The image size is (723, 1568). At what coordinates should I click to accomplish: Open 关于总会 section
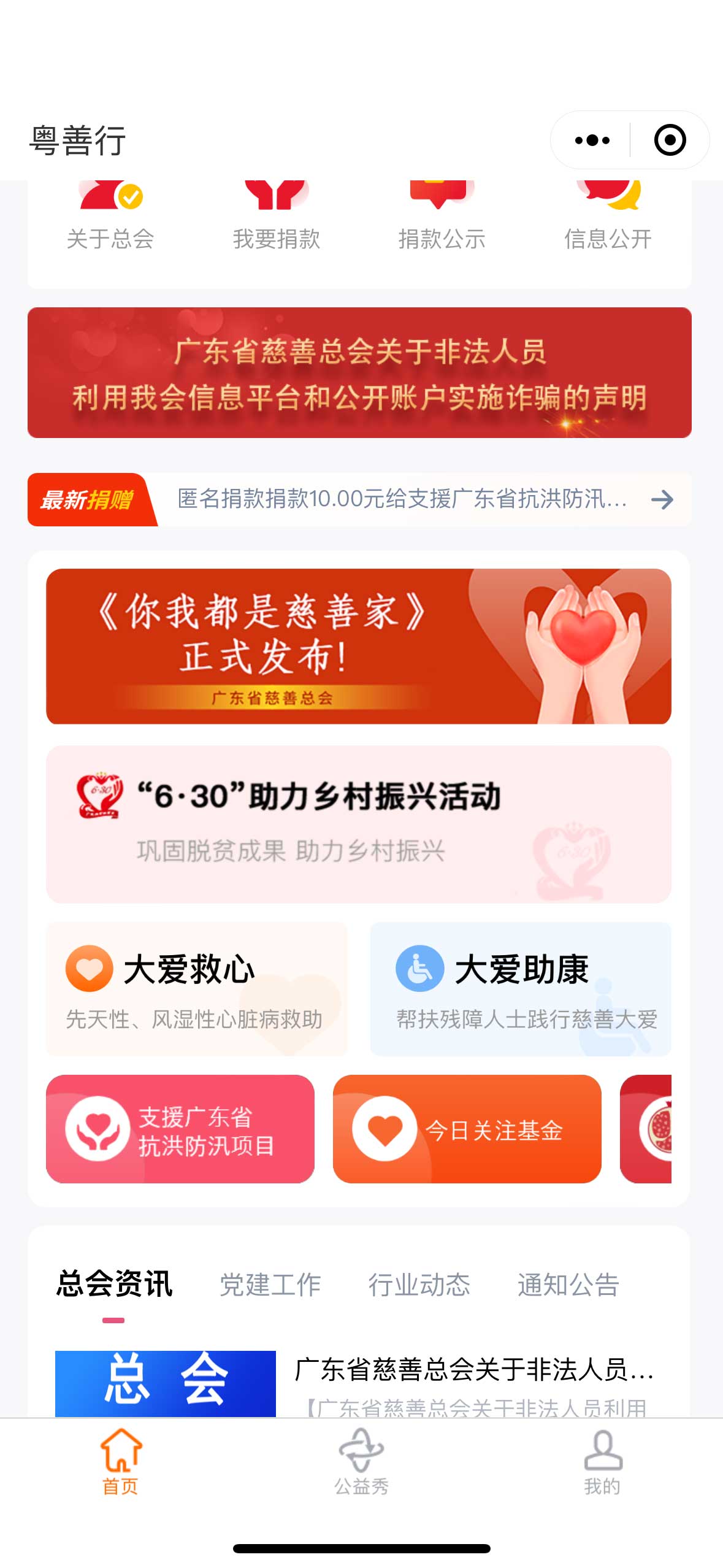(110, 221)
